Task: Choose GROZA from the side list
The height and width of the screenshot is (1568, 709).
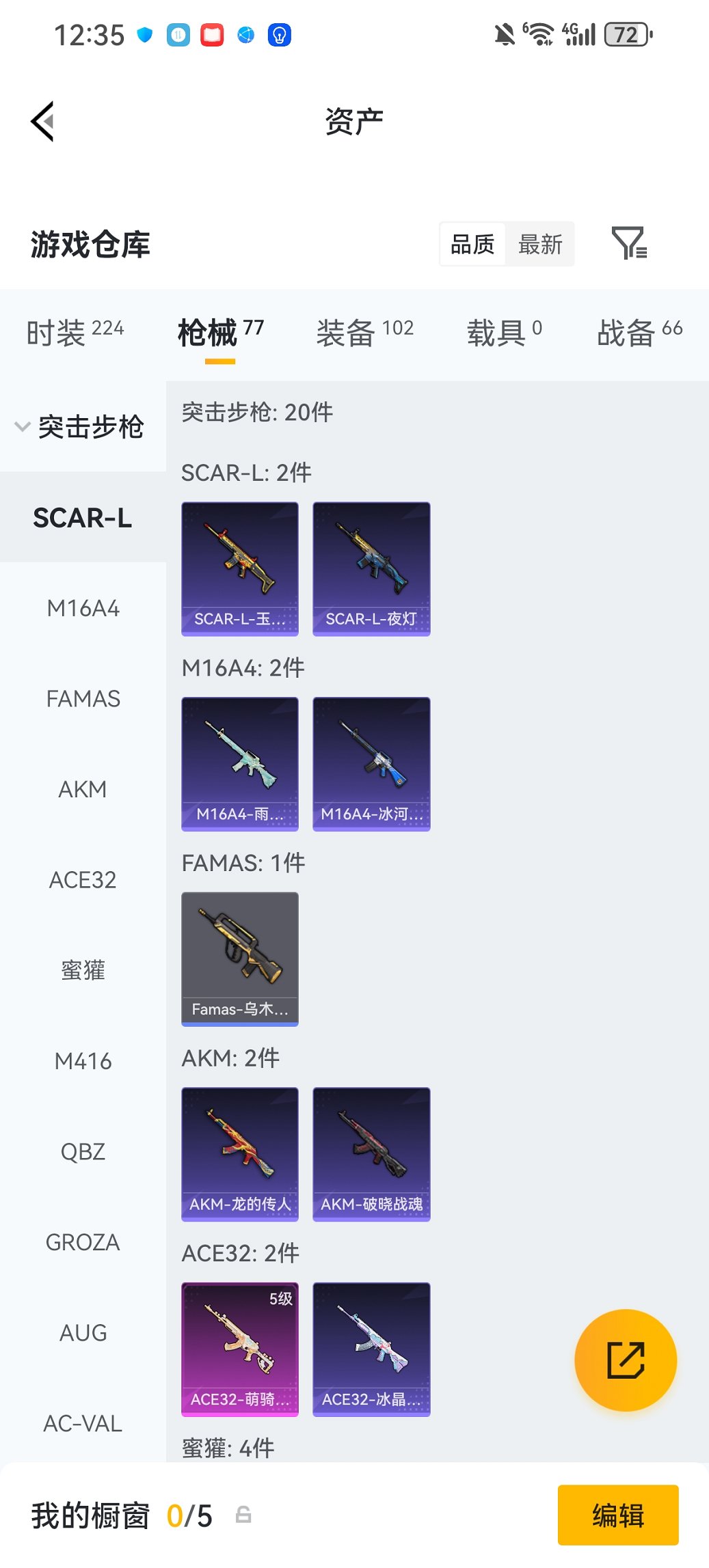Action: pyautogui.click(x=83, y=1242)
